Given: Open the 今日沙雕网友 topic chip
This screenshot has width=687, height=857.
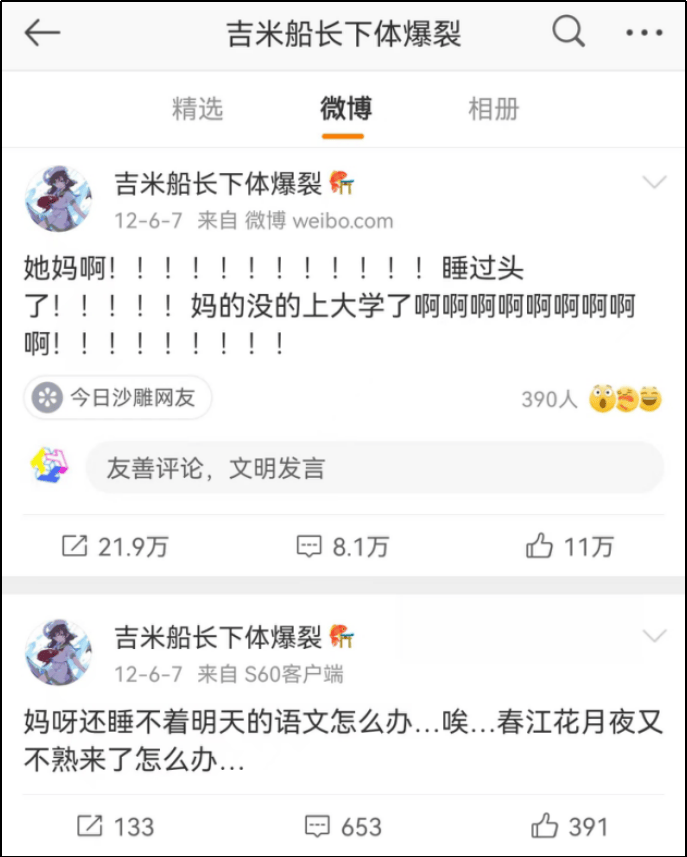Looking at the screenshot, I should (118, 397).
